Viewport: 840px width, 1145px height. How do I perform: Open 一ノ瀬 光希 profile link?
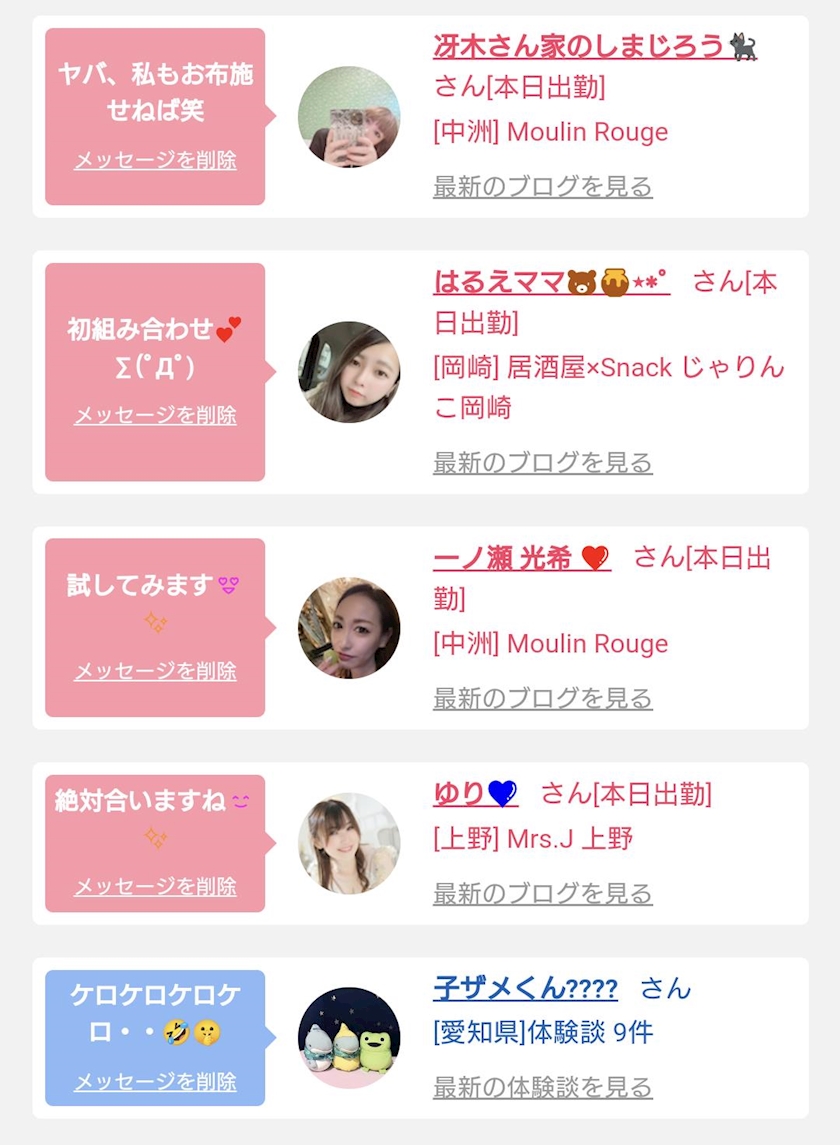[522, 558]
